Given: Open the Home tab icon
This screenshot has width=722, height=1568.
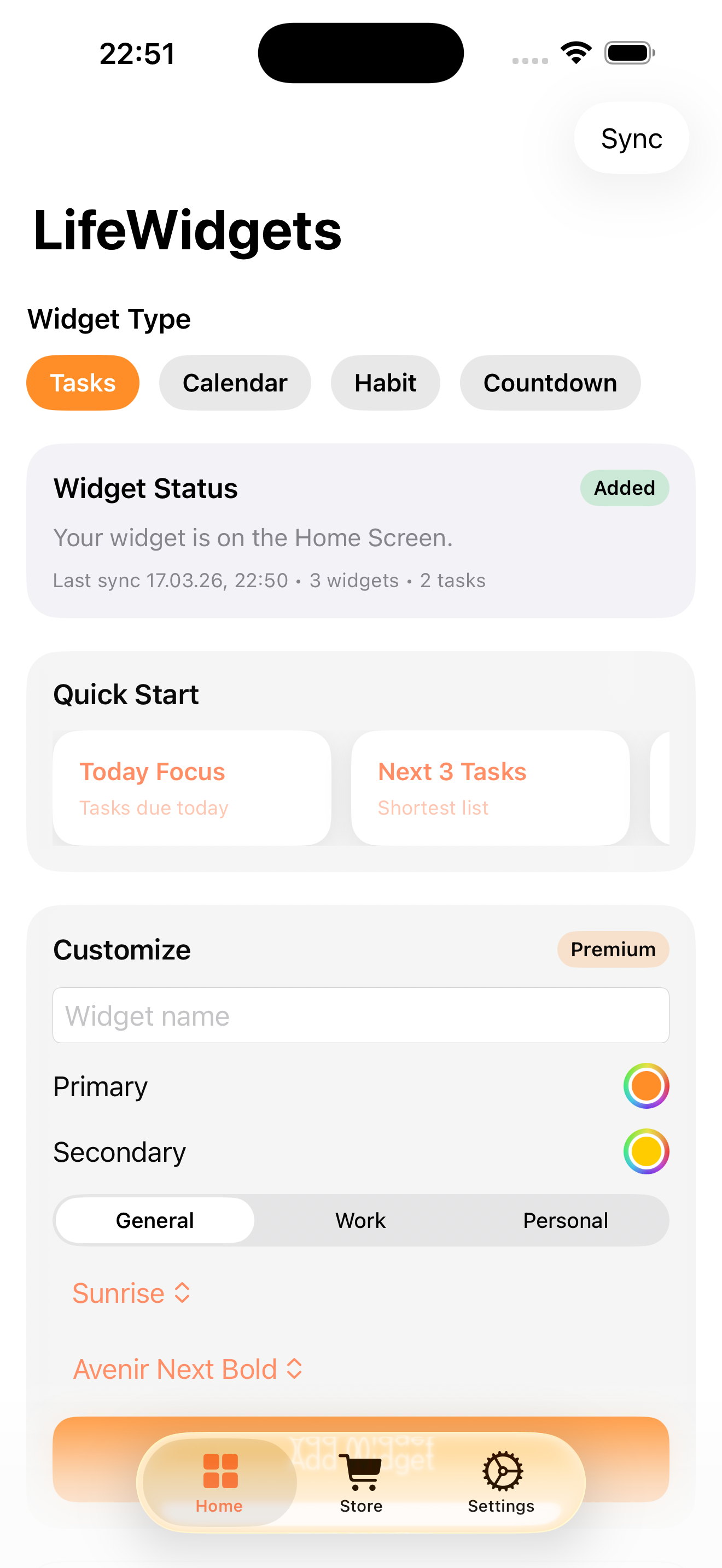Looking at the screenshot, I should (219, 1472).
